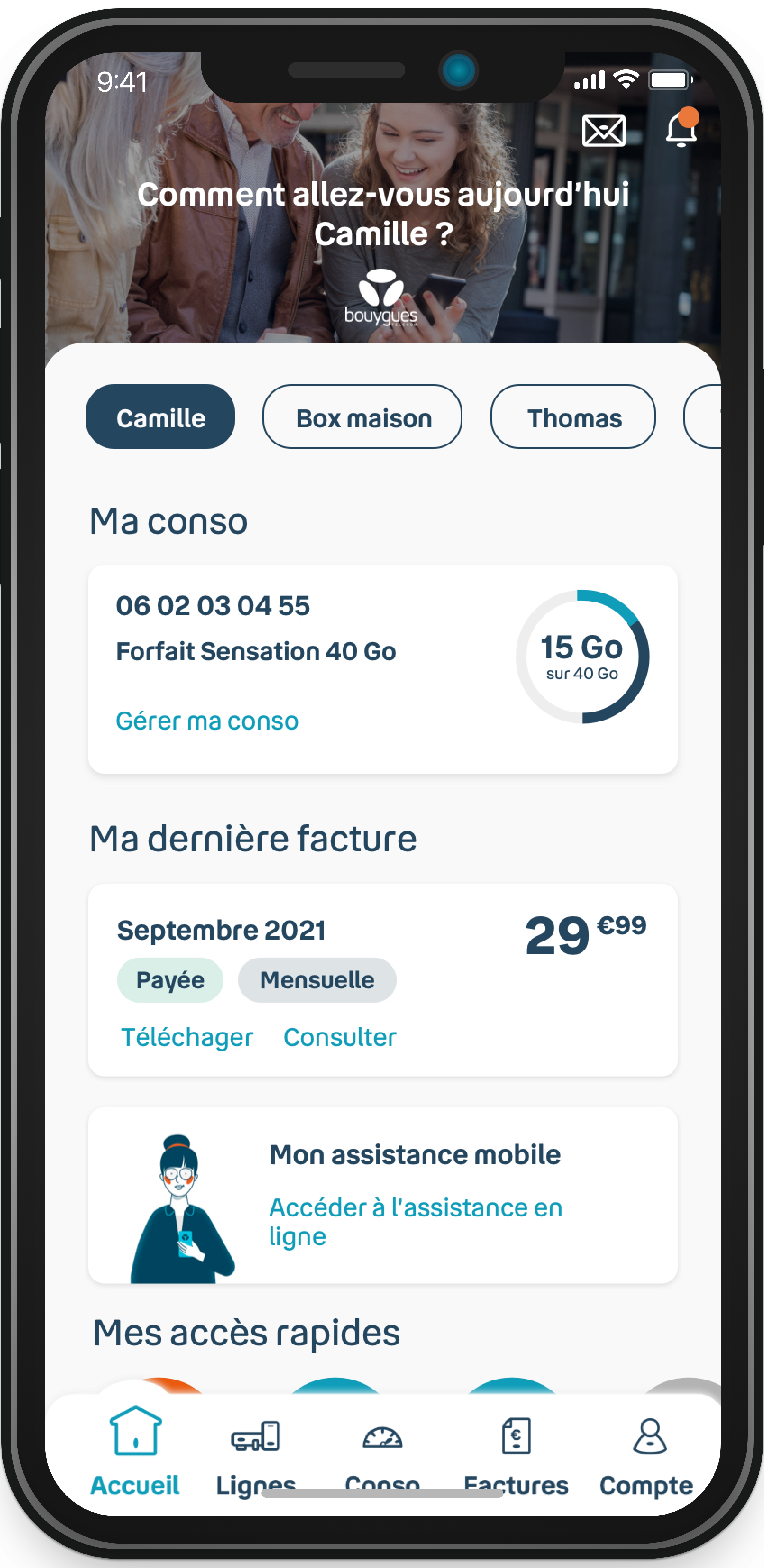This screenshot has width=764, height=1568.
Task: Tap the Mensuelle badge
Action: (x=317, y=979)
